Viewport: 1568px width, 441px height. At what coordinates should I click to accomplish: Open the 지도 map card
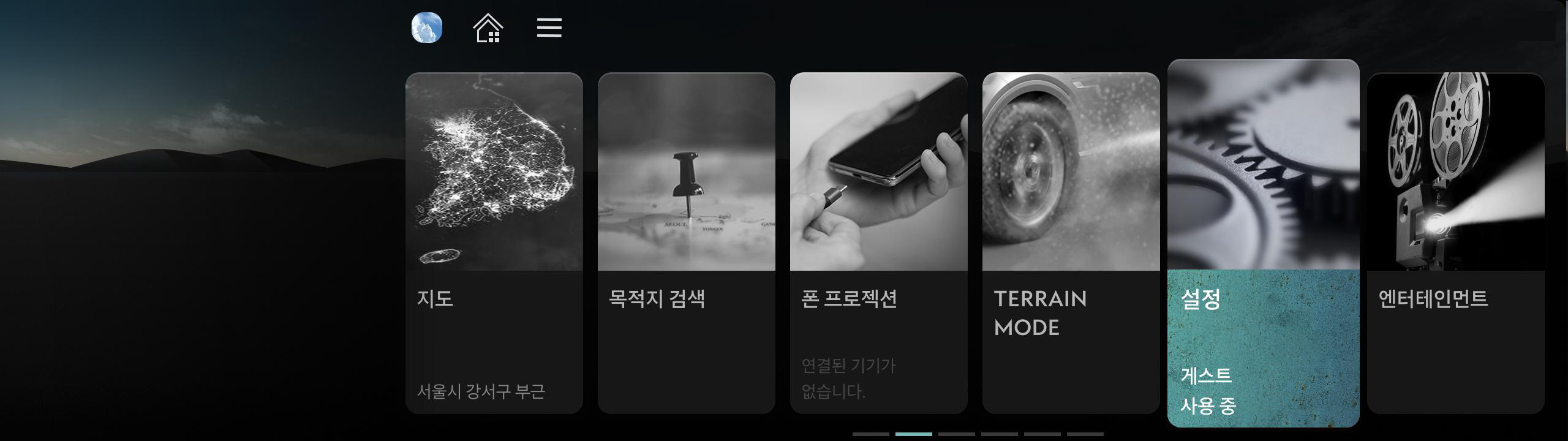(494, 243)
